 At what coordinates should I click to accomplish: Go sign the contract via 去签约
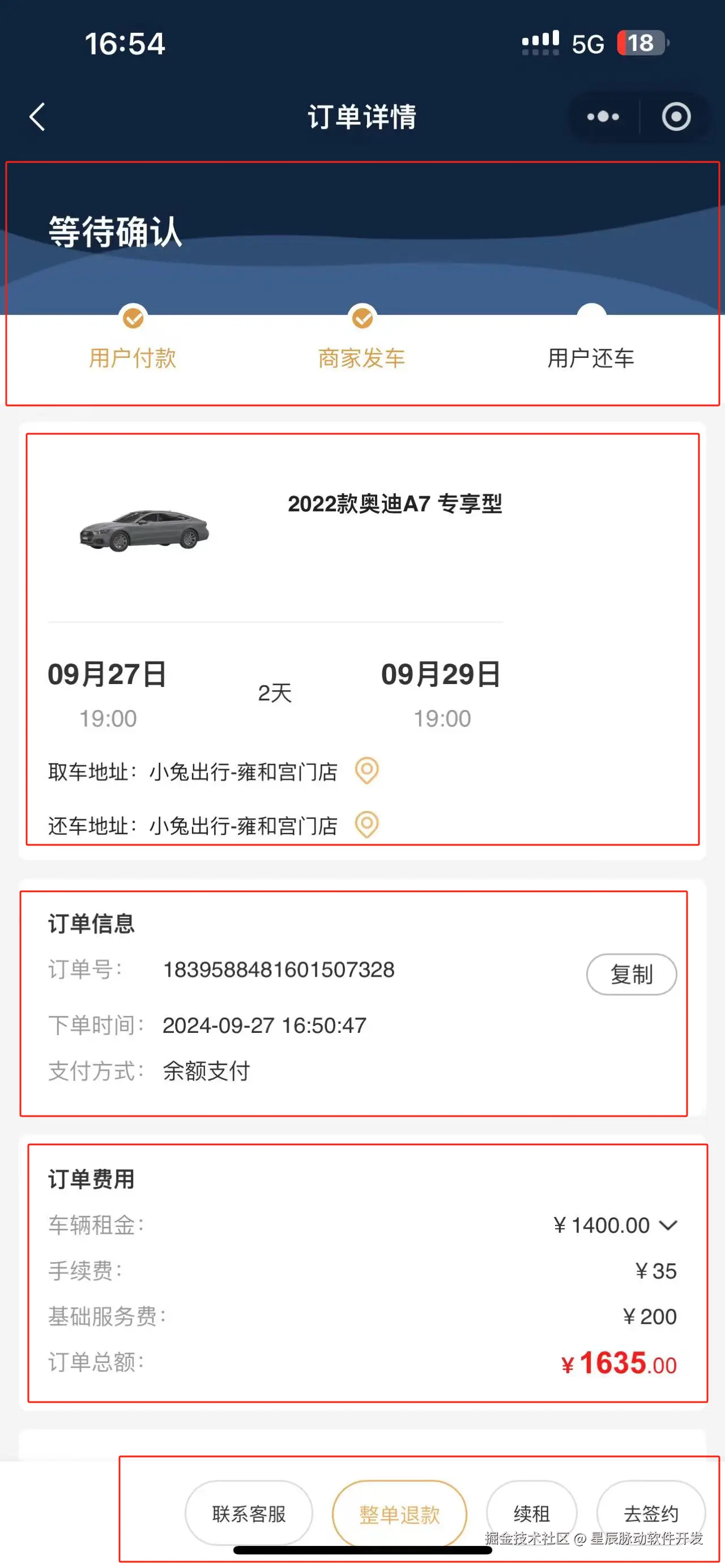point(651,1513)
